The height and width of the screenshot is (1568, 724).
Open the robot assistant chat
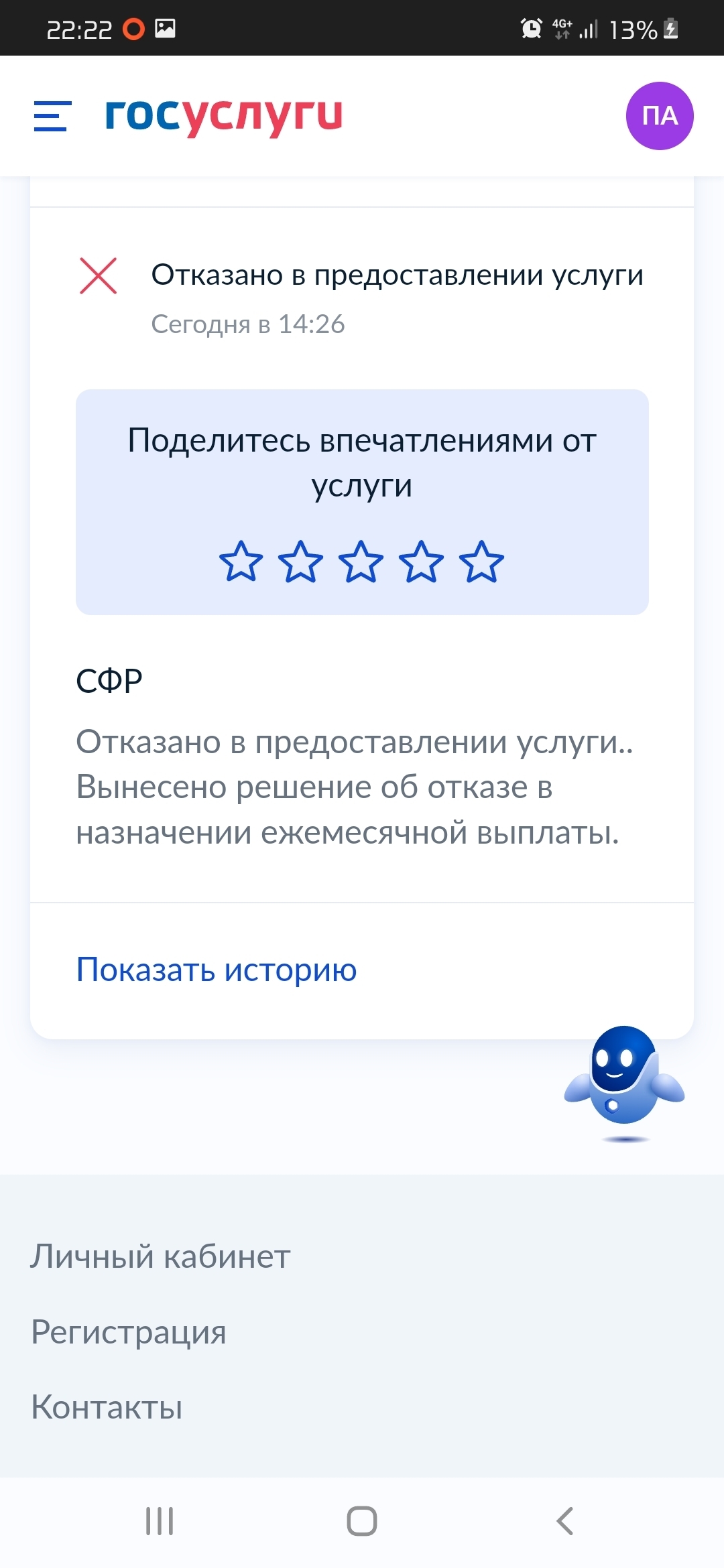pos(624,1080)
